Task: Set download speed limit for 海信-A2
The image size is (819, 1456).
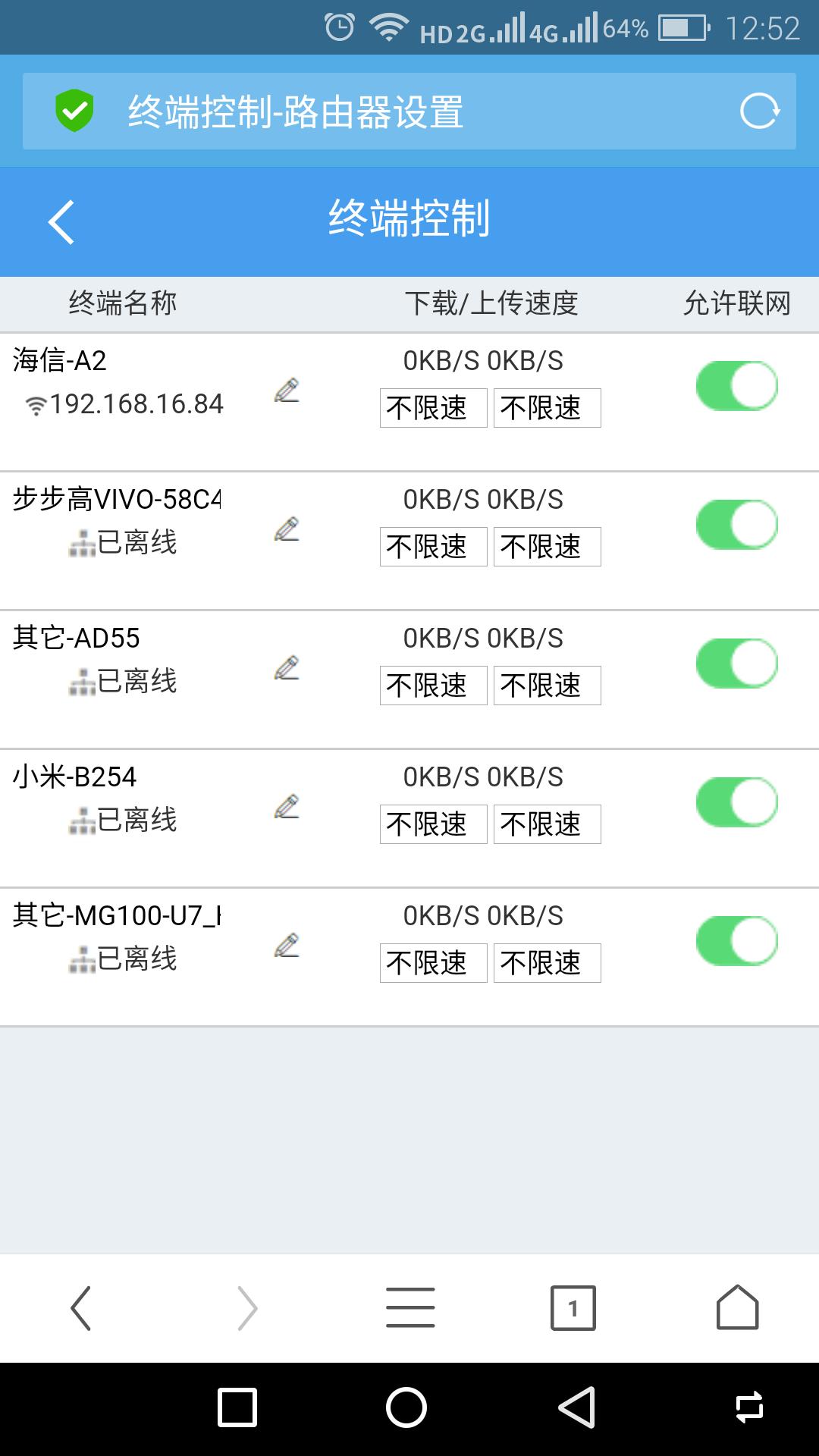Action: pyautogui.click(x=433, y=408)
